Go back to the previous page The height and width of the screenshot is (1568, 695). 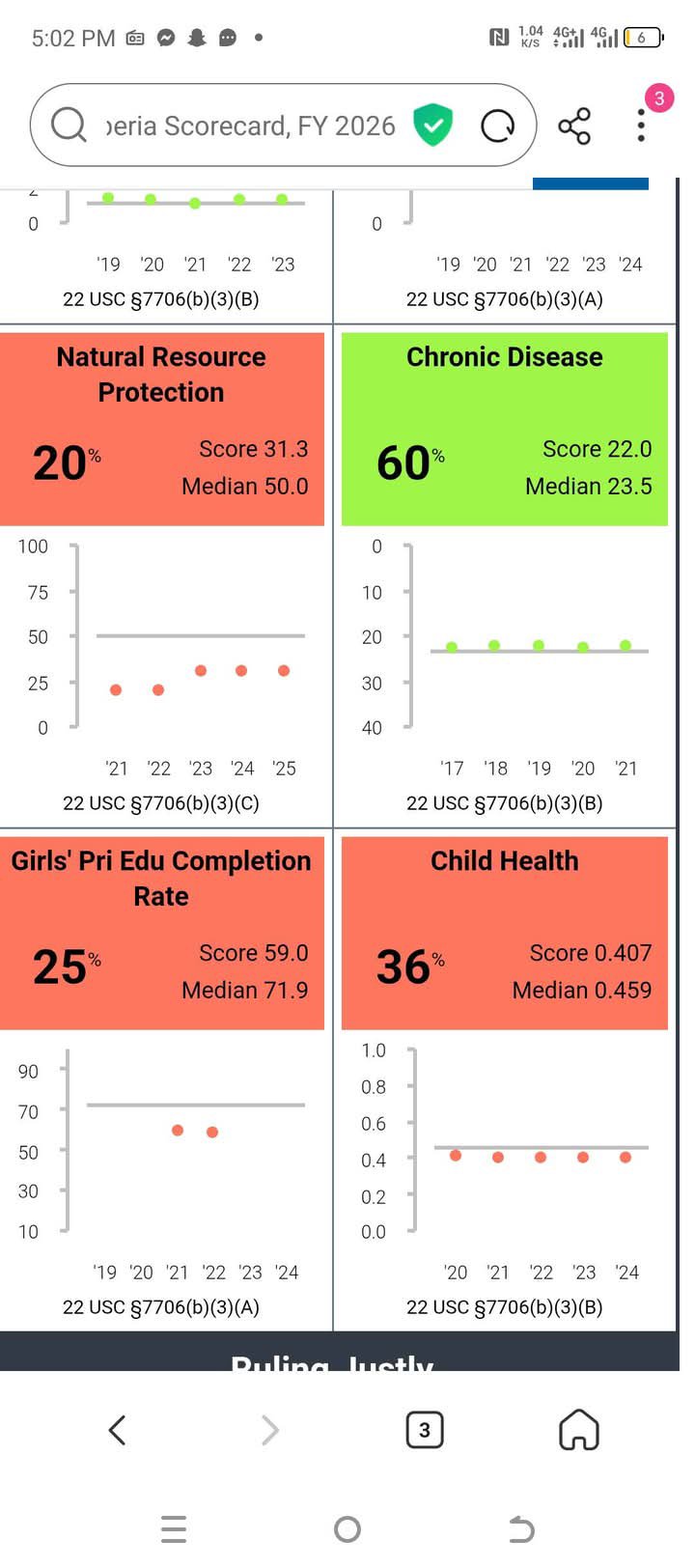117,1430
